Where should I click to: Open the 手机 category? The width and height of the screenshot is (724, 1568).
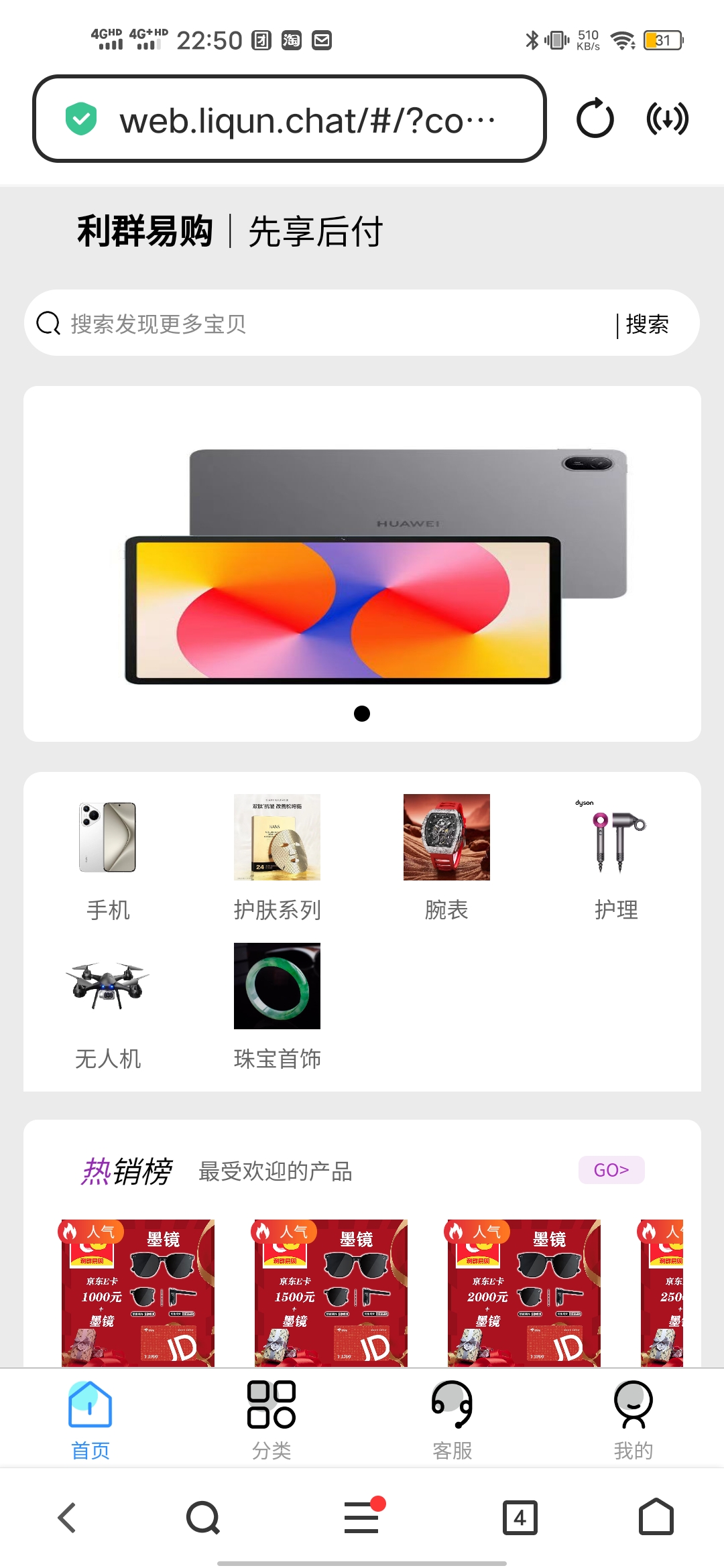[x=108, y=856]
